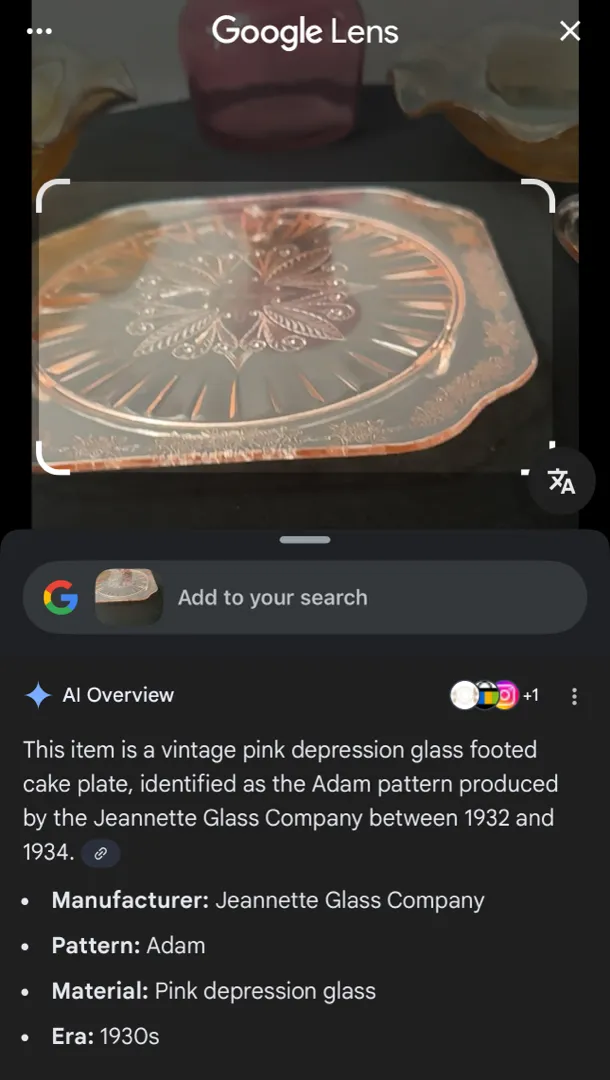Tap the Add to your search field
The height and width of the screenshot is (1080, 610).
(x=305, y=597)
